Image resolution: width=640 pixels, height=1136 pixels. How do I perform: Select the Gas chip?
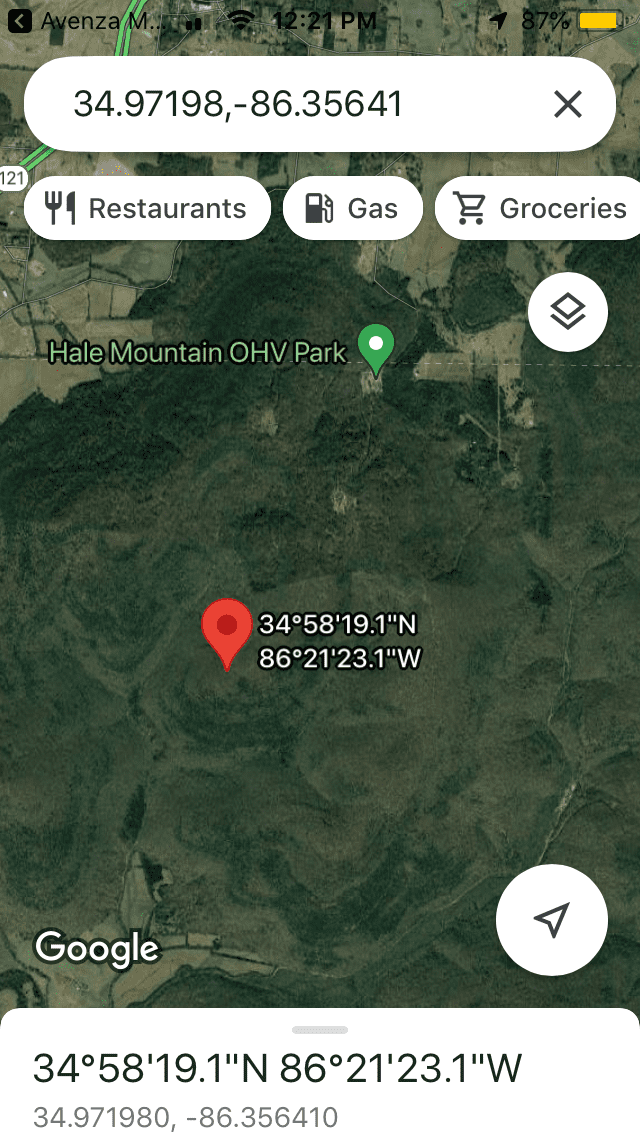[x=352, y=208]
